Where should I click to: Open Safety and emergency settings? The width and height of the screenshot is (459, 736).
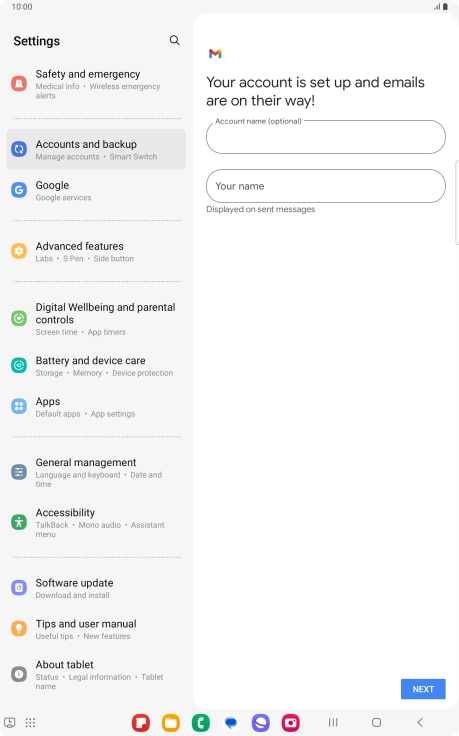pyautogui.click(x=96, y=84)
